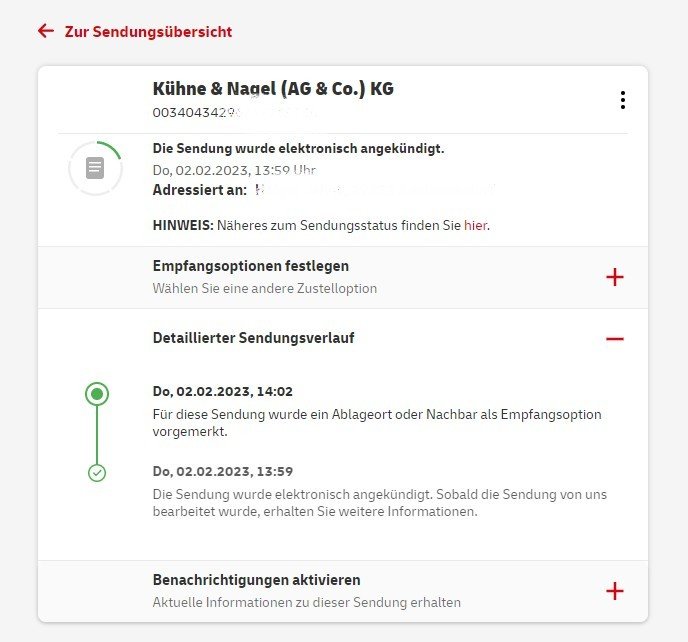This screenshot has height=642, width=688.
Task: Expand Empfangsoptionen festlegen section
Action: pyautogui.click(x=614, y=277)
